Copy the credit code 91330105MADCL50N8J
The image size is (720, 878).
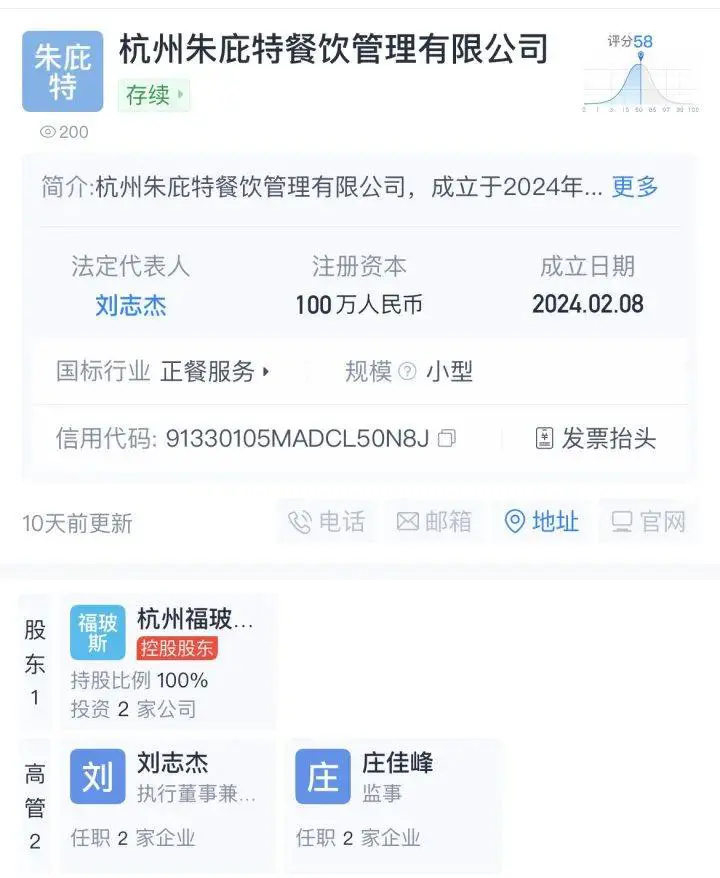pos(447,438)
